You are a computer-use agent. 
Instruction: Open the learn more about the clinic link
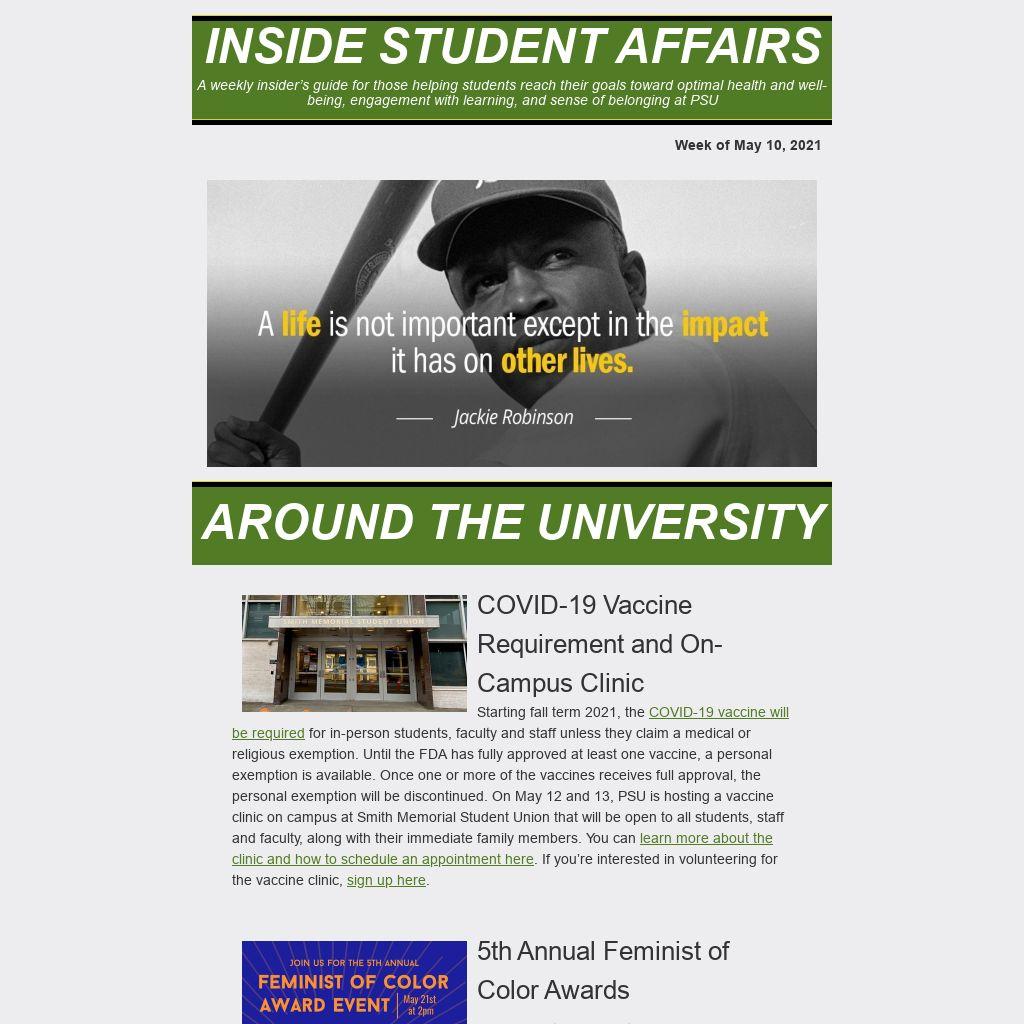point(706,839)
